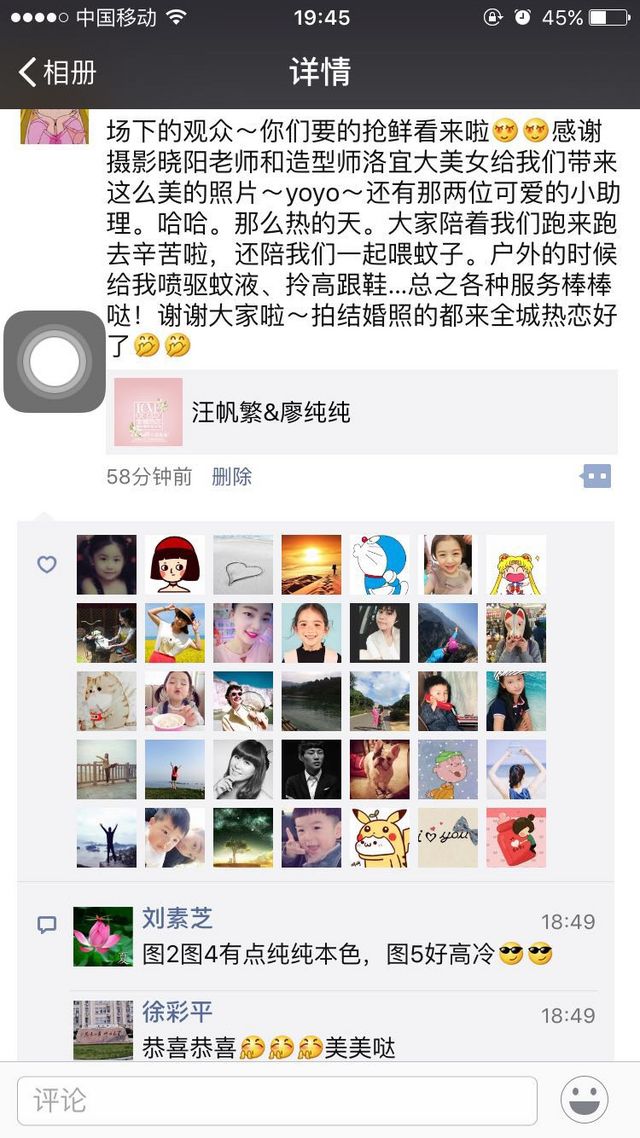
Task: View 徐彩平's profile from the comment name
Action: 177,1011
